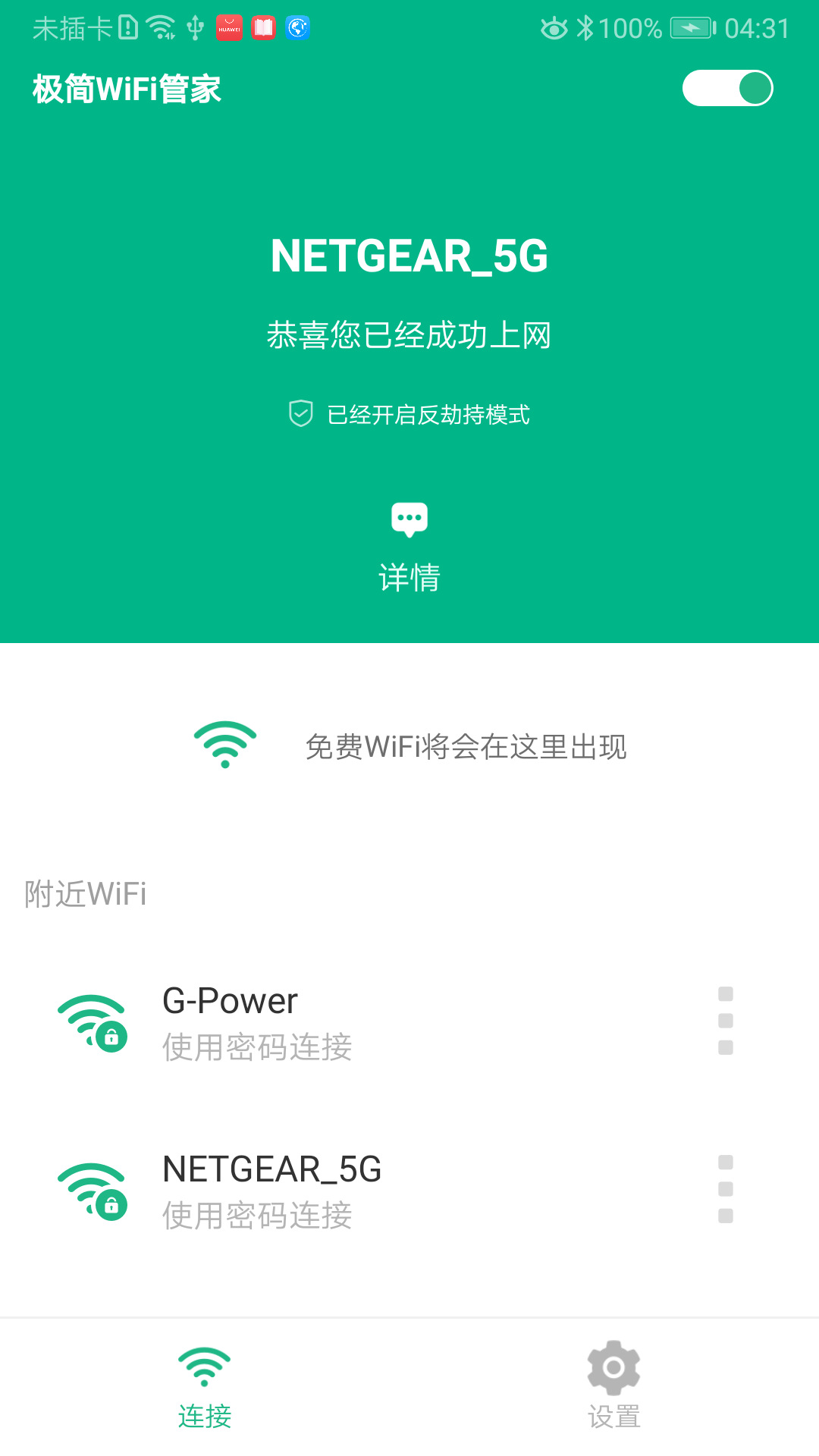The width and height of the screenshot is (819, 1456).
Task: Open the three-dot menu for G-Power
Action: [x=724, y=1021]
